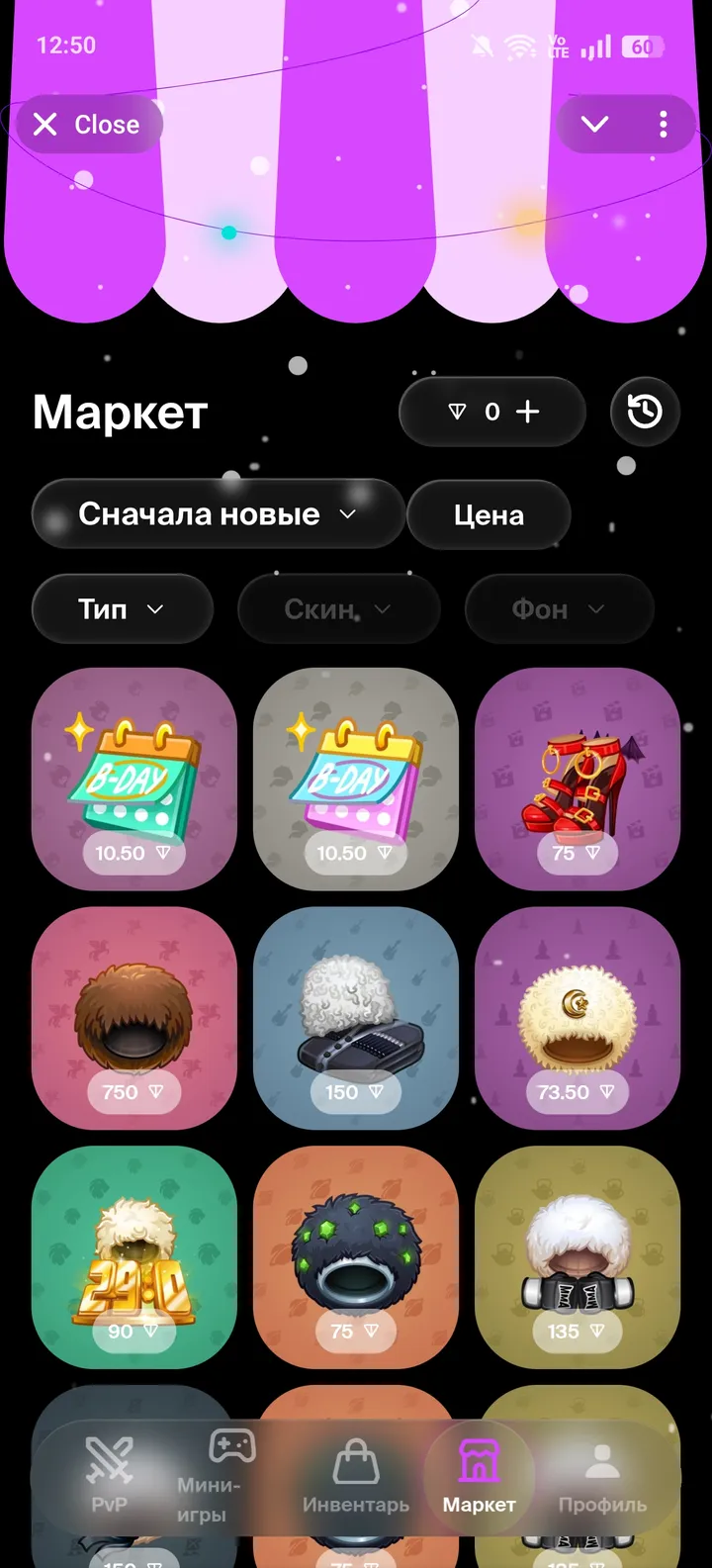Open the white hat priced 135
Viewport: 712px width, 1568px height.
tap(578, 1258)
